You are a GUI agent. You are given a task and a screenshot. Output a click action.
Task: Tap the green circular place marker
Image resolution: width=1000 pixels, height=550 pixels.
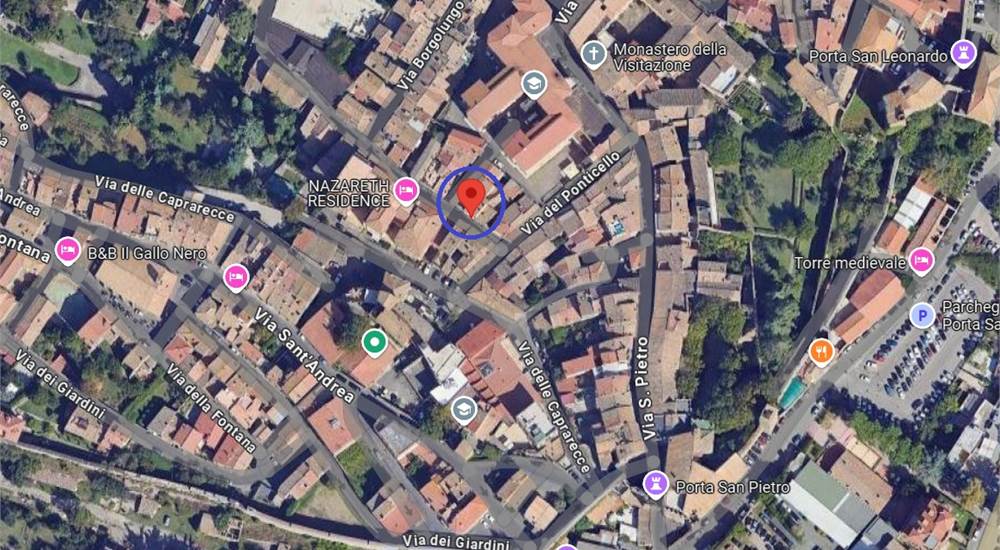(375, 344)
